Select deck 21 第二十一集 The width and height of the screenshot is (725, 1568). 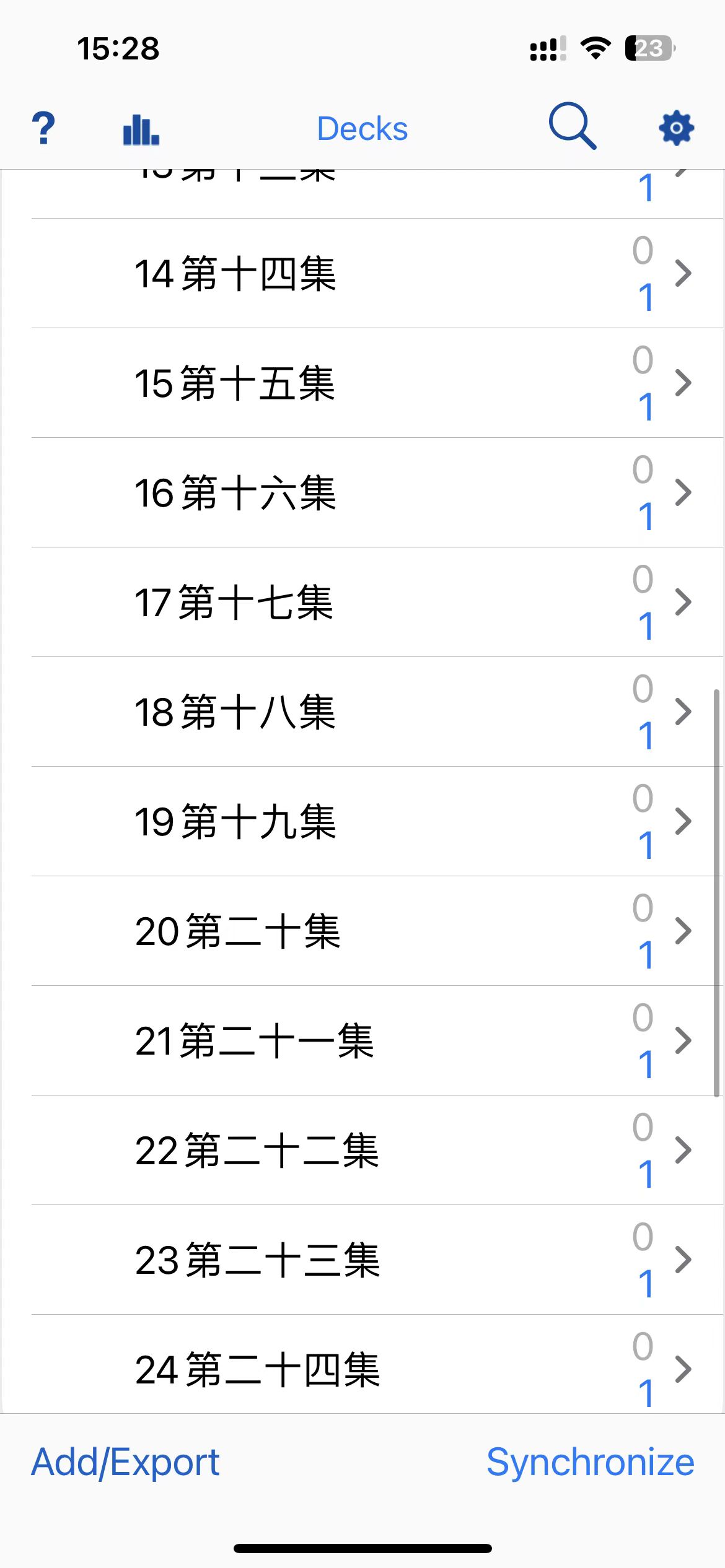[377, 1040]
